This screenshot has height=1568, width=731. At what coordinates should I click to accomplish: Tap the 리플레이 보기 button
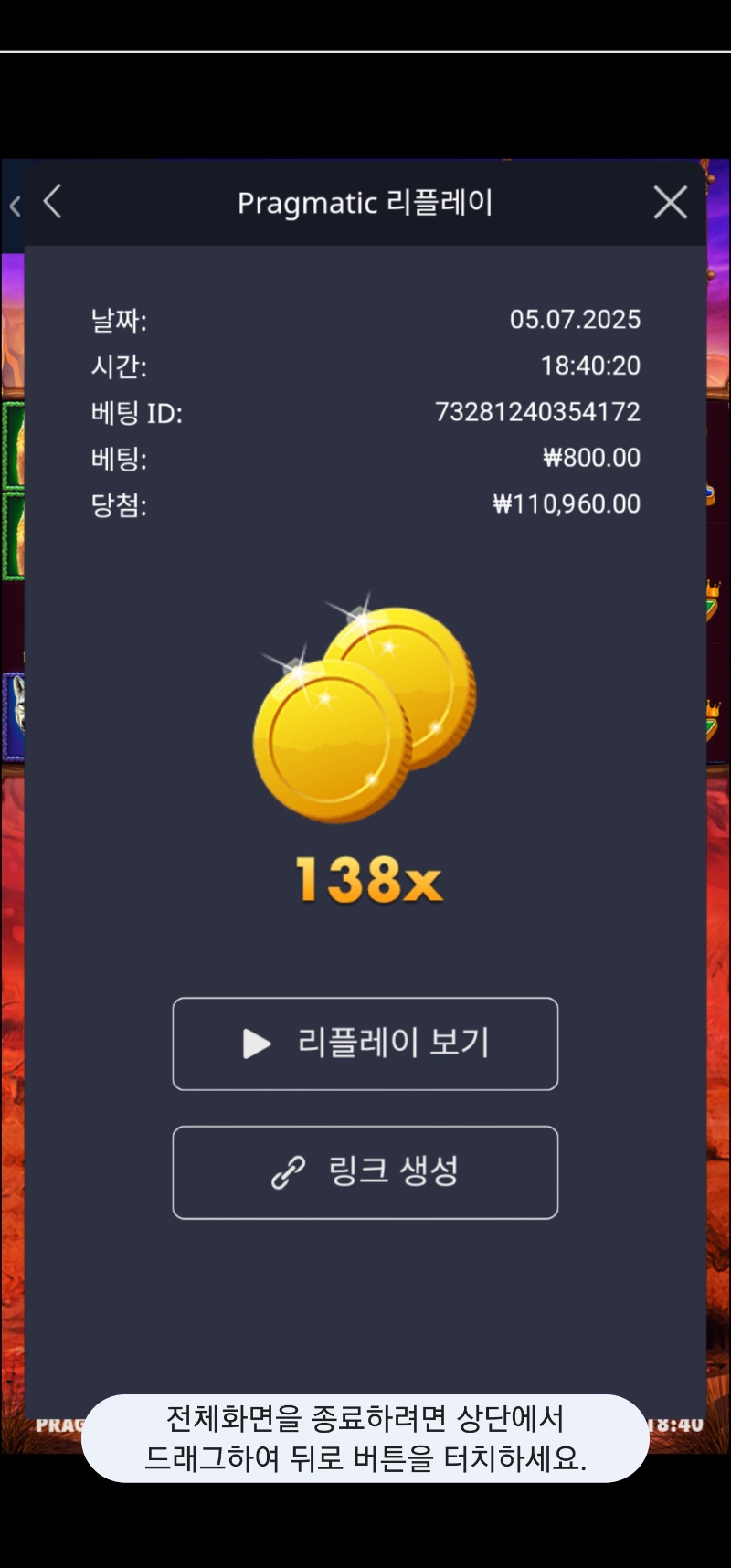point(365,1044)
